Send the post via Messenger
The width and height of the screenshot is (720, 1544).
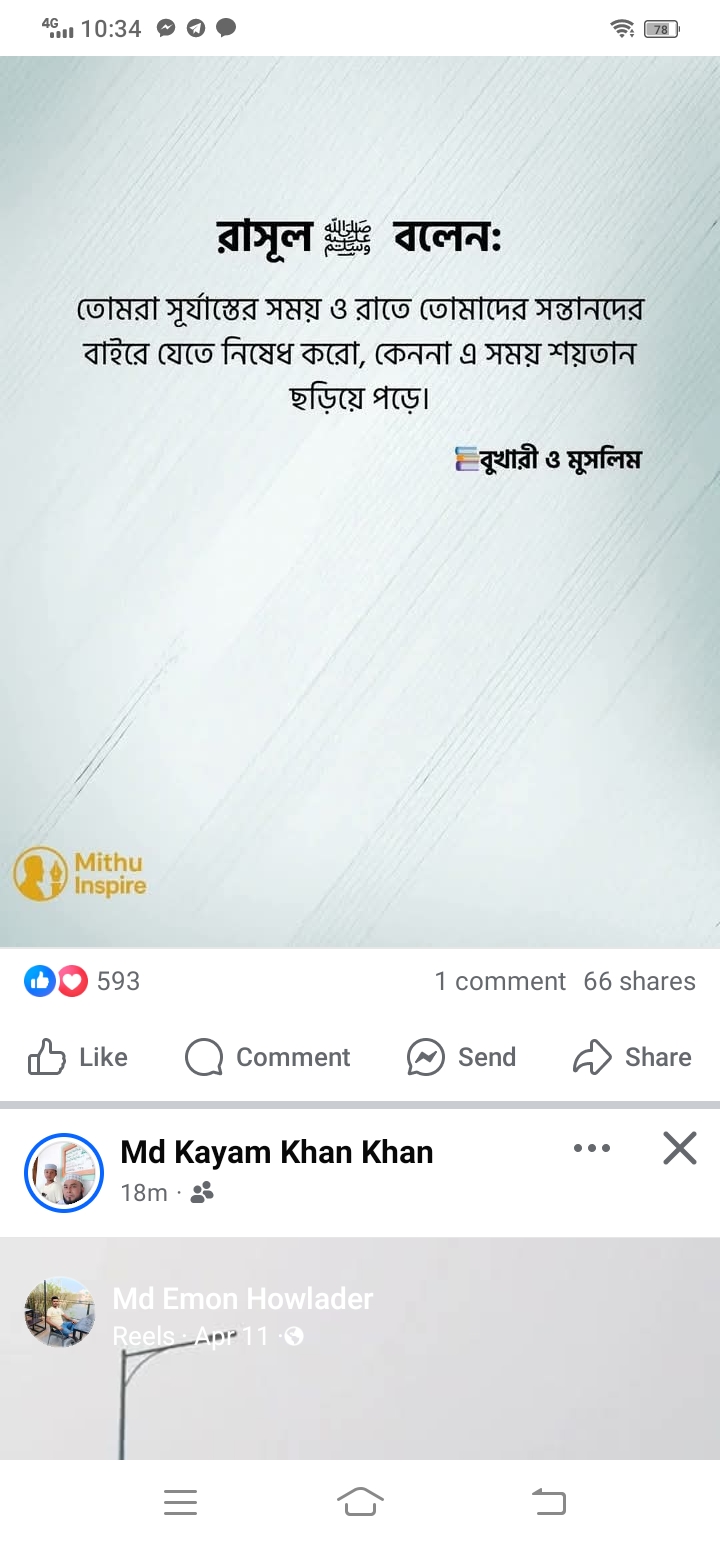[x=462, y=1057]
